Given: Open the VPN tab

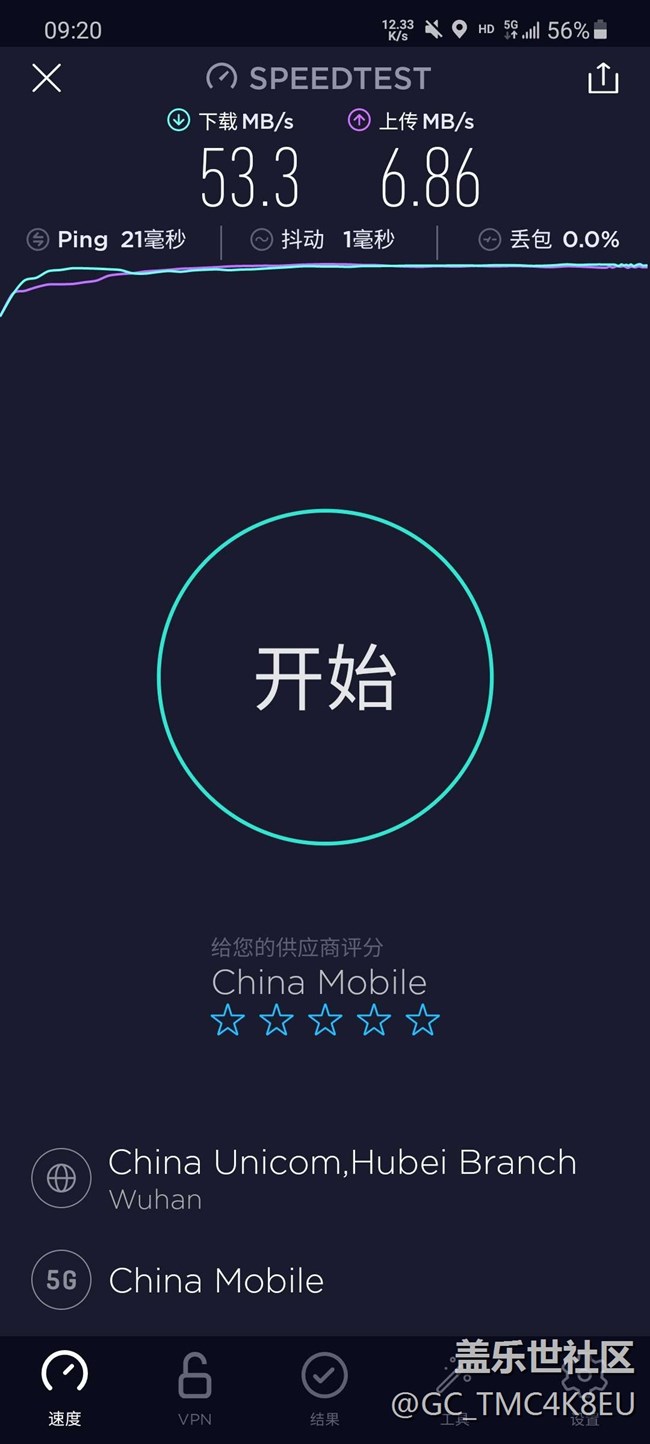Looking at the screenshot, I should pyautogui.click(x=195, y=1390).
